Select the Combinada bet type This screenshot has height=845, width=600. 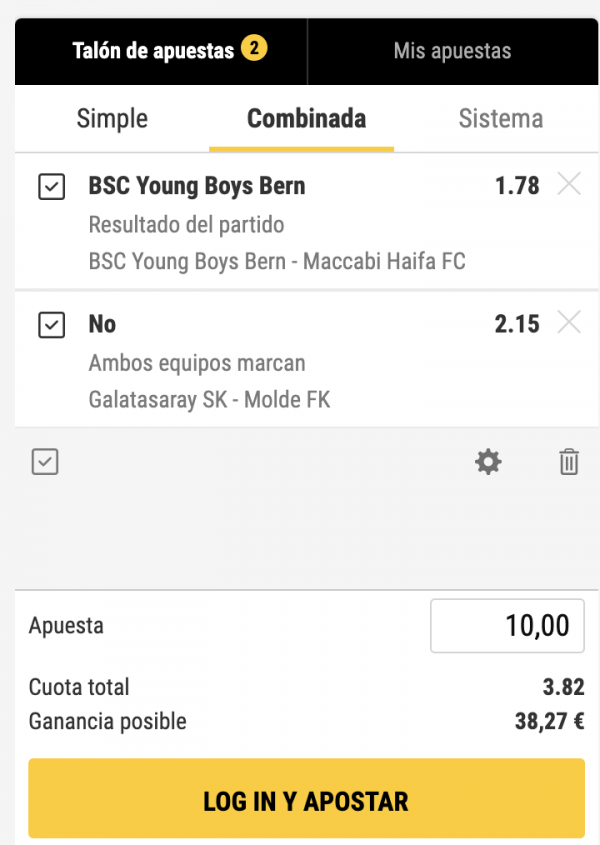(x=306, y=119)
